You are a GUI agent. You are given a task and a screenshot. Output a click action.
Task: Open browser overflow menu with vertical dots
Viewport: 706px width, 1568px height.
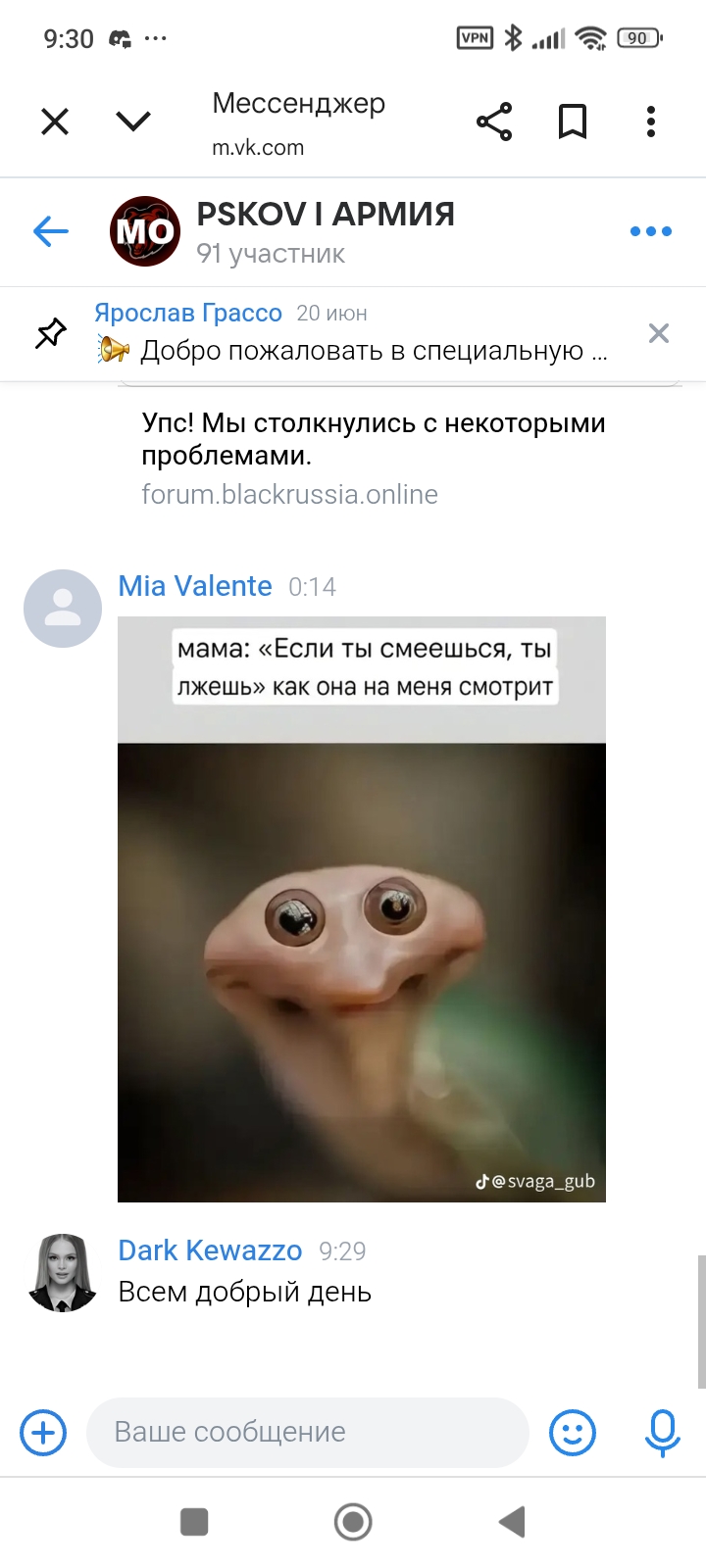point(651,122)
